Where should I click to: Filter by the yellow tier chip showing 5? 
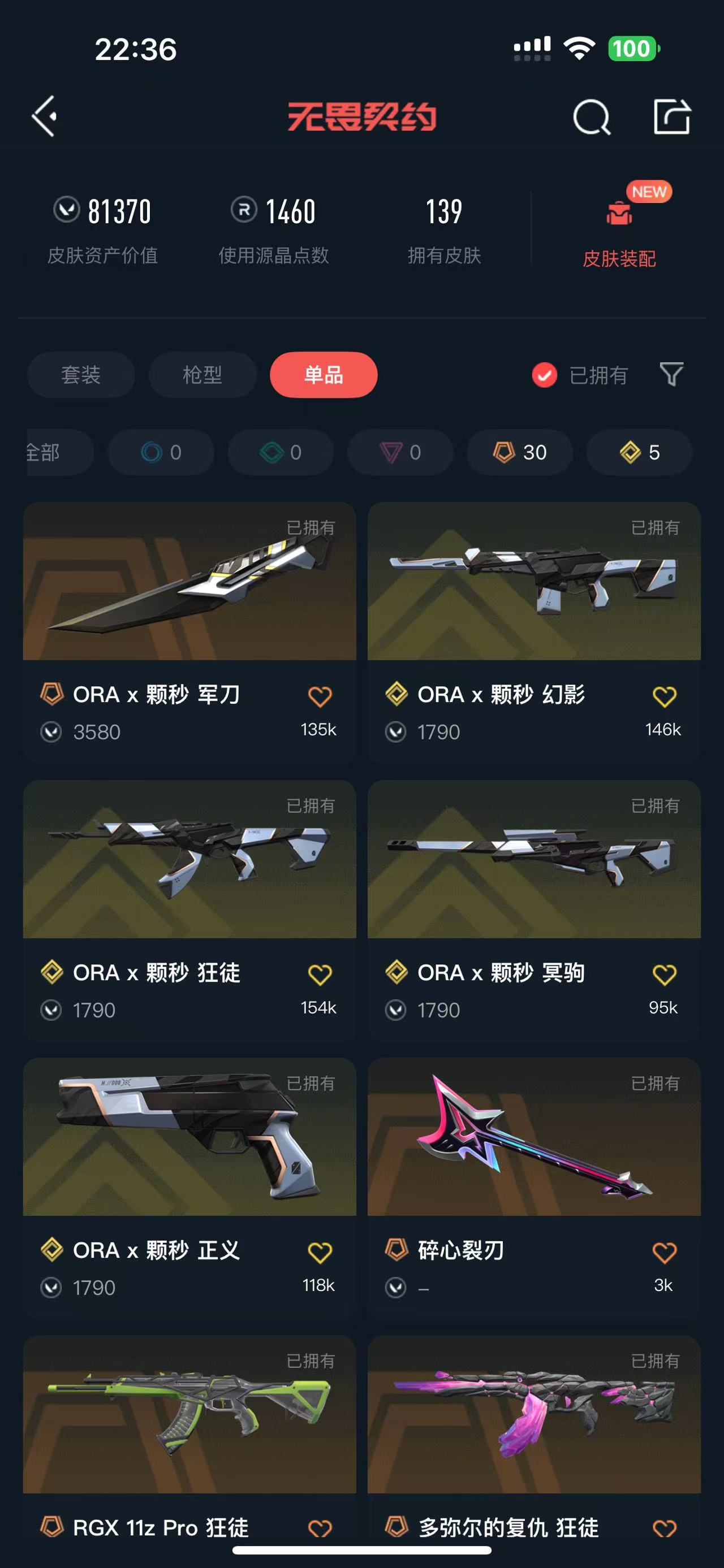coord(639,452)
